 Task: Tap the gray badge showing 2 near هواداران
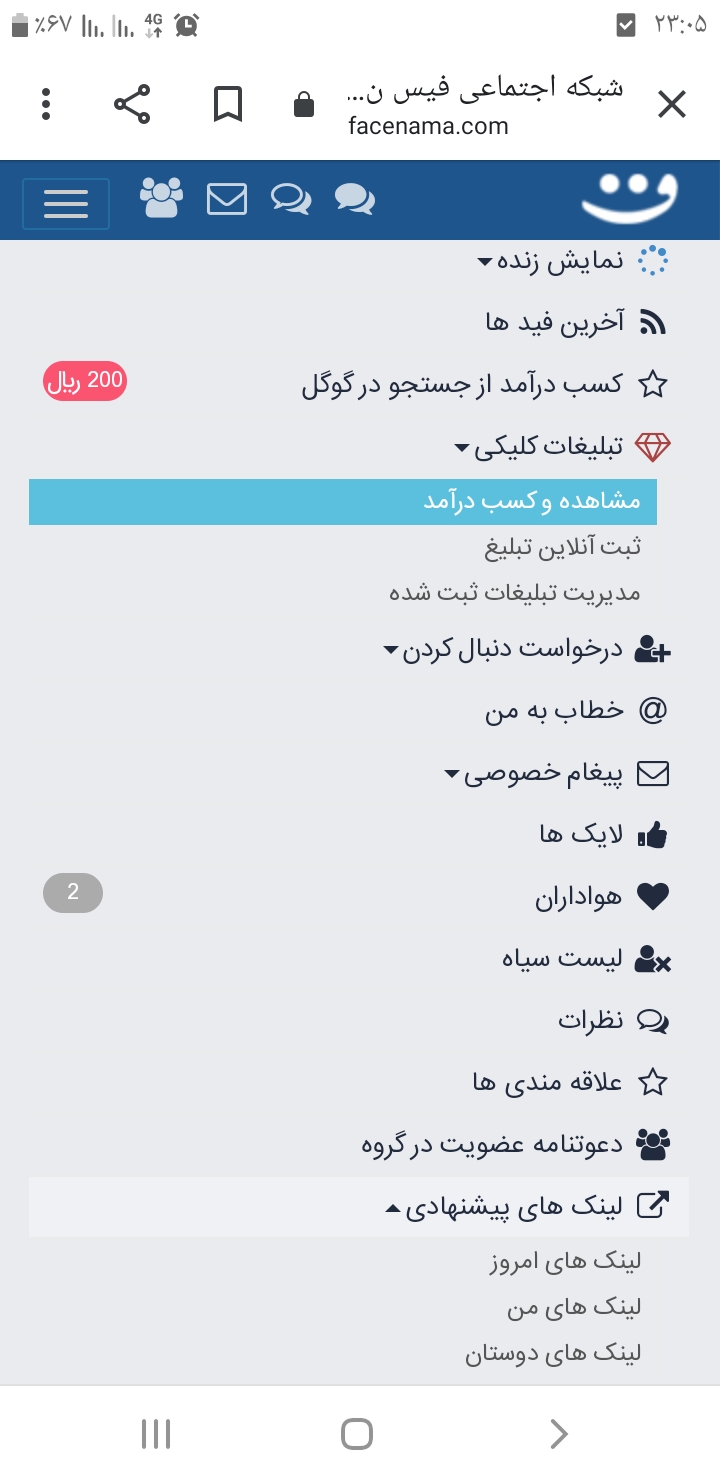point(72,893)
